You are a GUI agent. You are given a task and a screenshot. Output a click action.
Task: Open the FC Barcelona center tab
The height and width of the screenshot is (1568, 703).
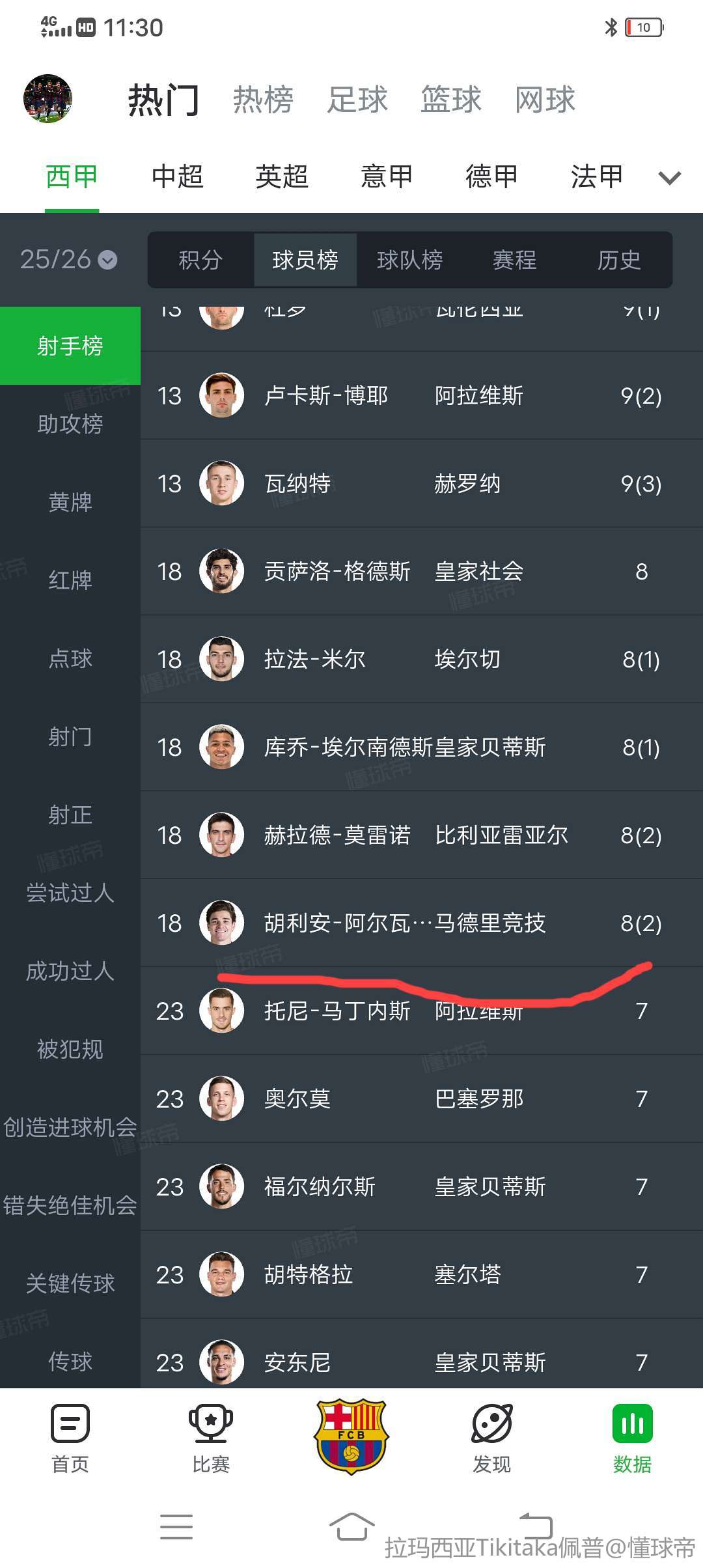coord(351,1437)
